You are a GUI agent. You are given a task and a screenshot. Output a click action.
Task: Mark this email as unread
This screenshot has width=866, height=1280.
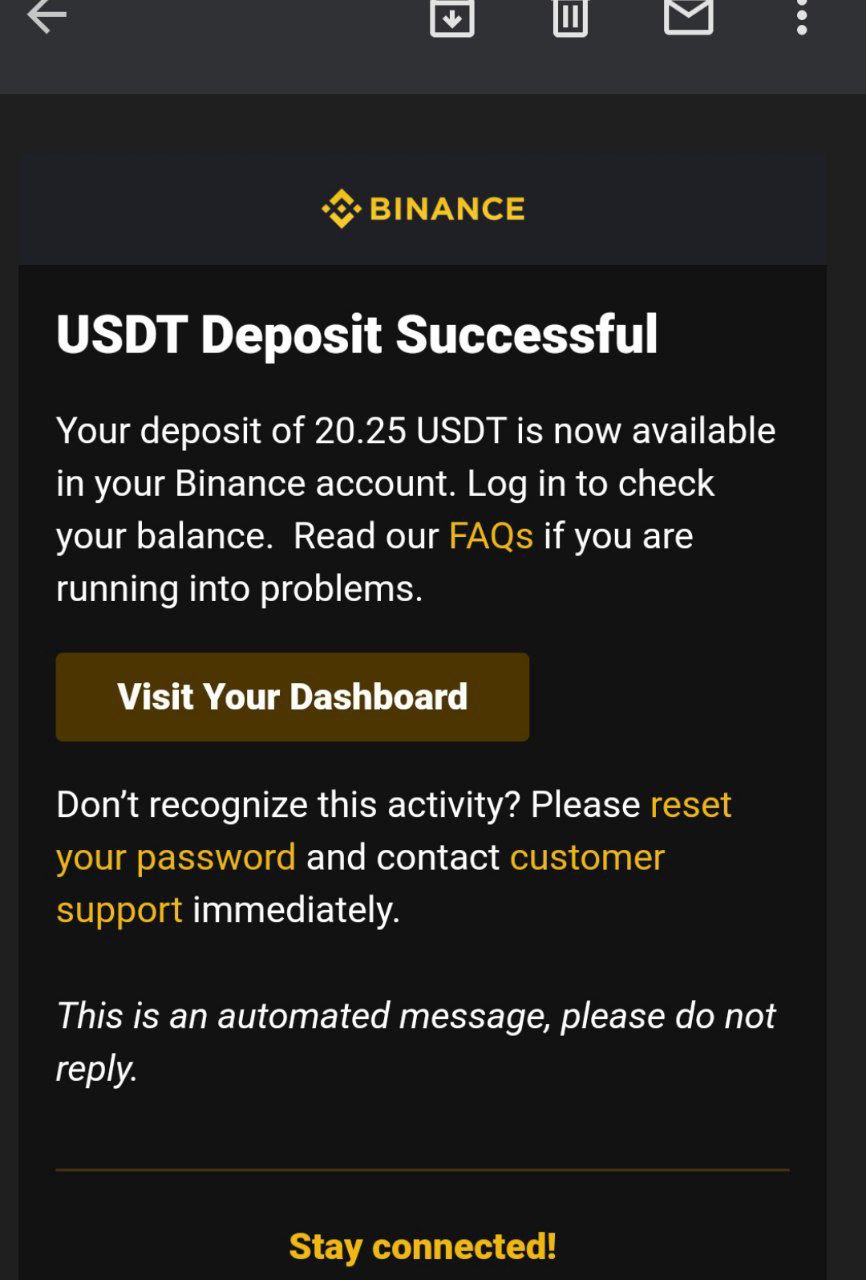coord(688,16)
